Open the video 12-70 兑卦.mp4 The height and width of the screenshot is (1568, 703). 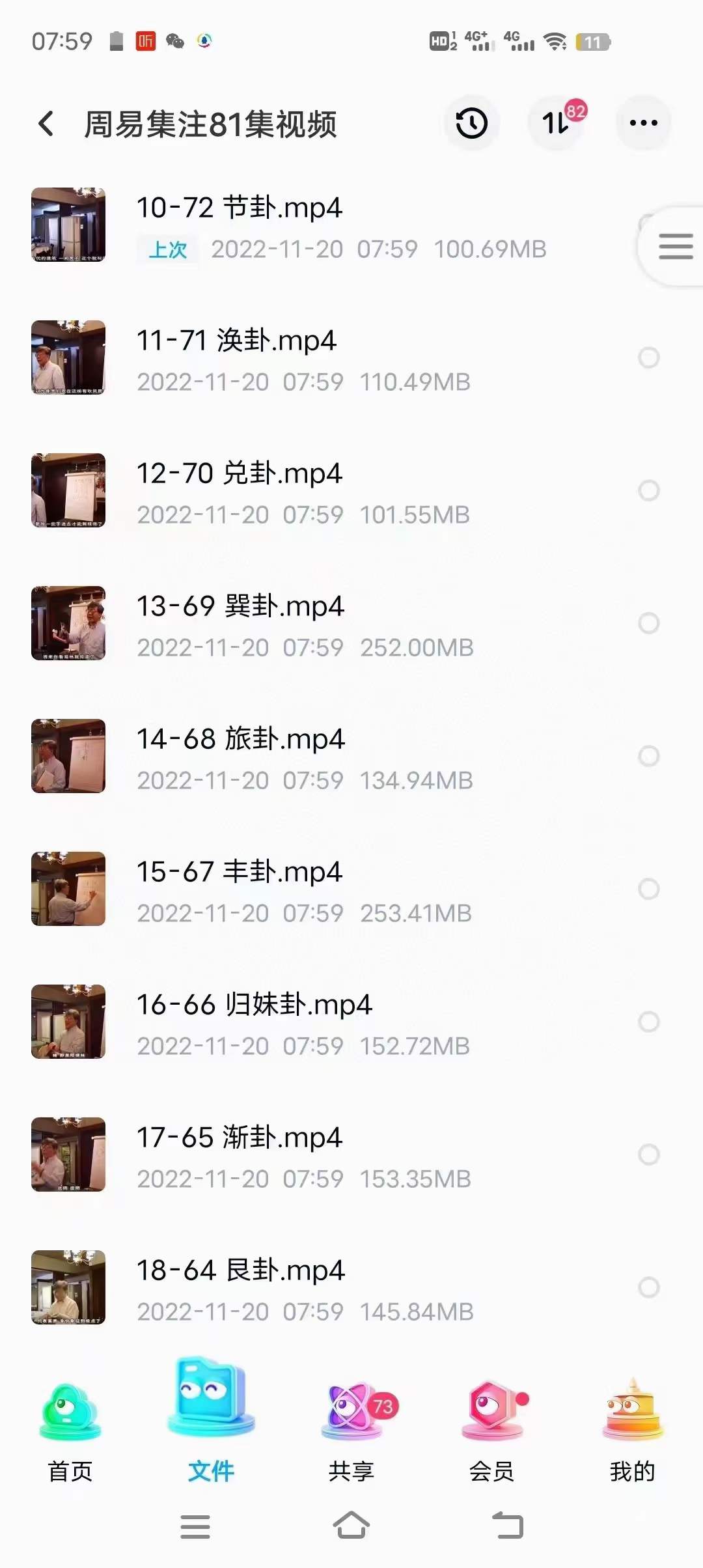pos(241,474)
